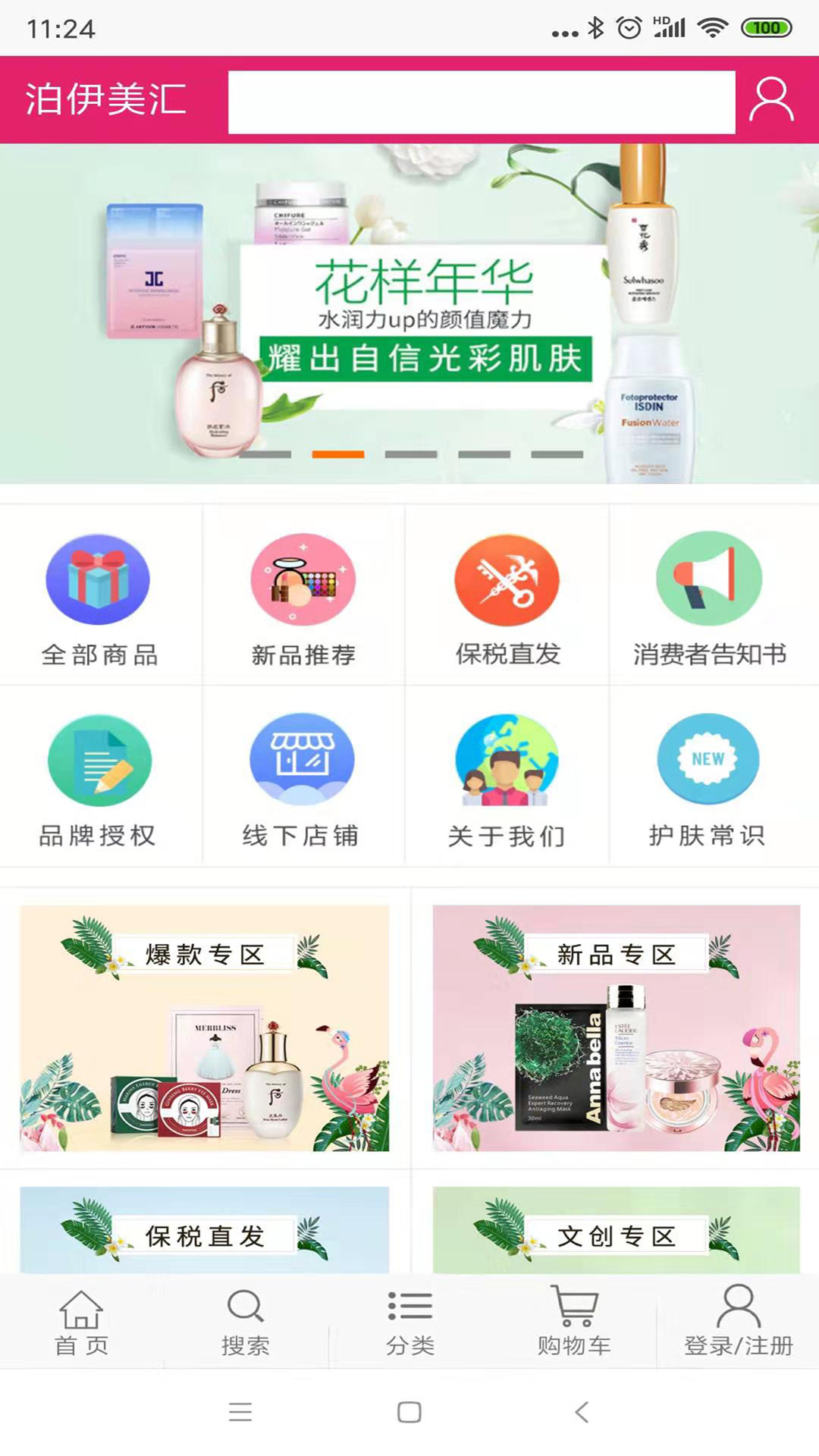
Task: Open the 新品专区 card
Action: 616,1028
